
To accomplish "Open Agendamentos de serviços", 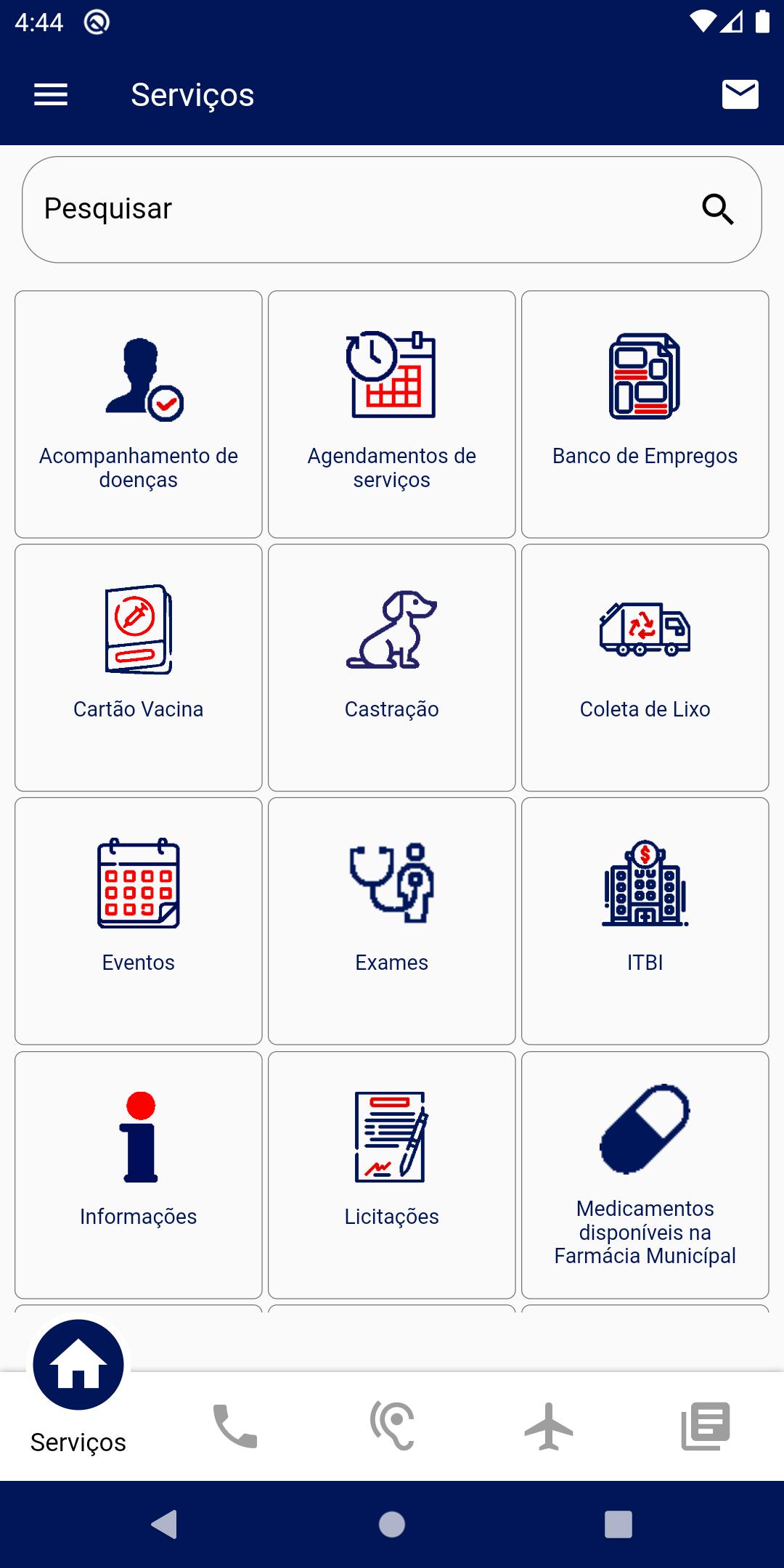I will [x=392, y=415].
